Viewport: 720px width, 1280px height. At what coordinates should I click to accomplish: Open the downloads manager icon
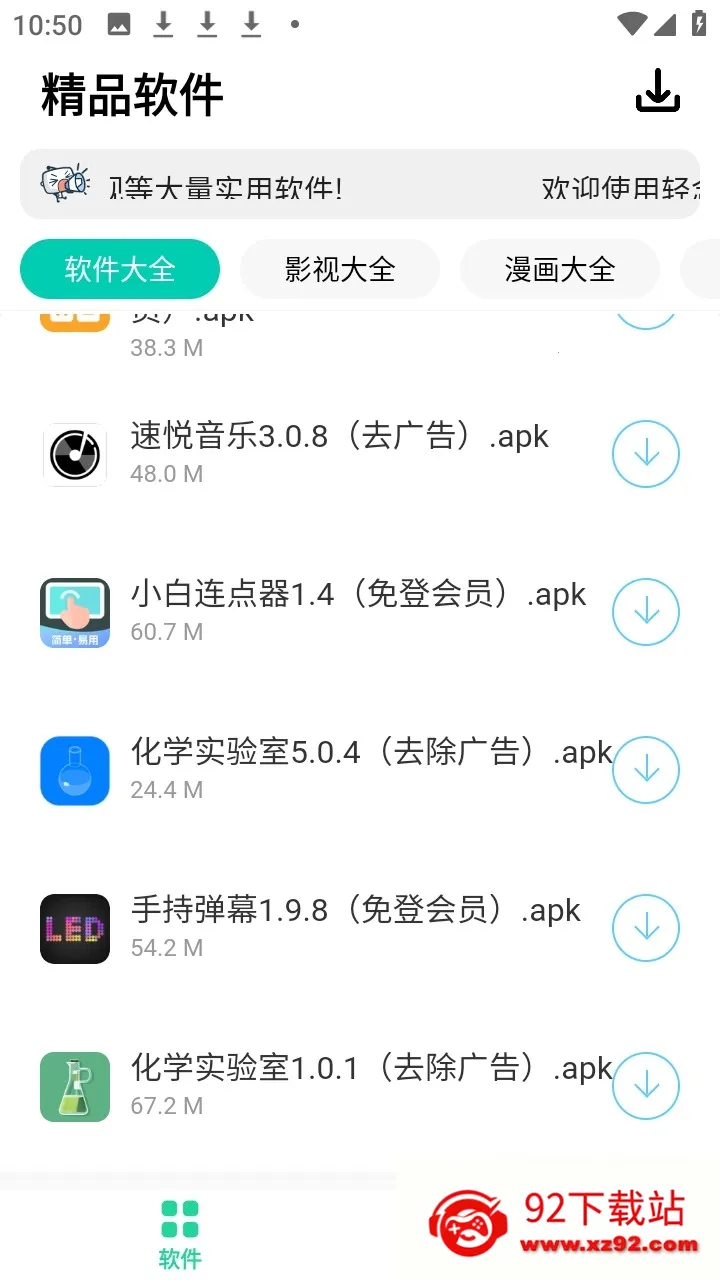(657, 92)
